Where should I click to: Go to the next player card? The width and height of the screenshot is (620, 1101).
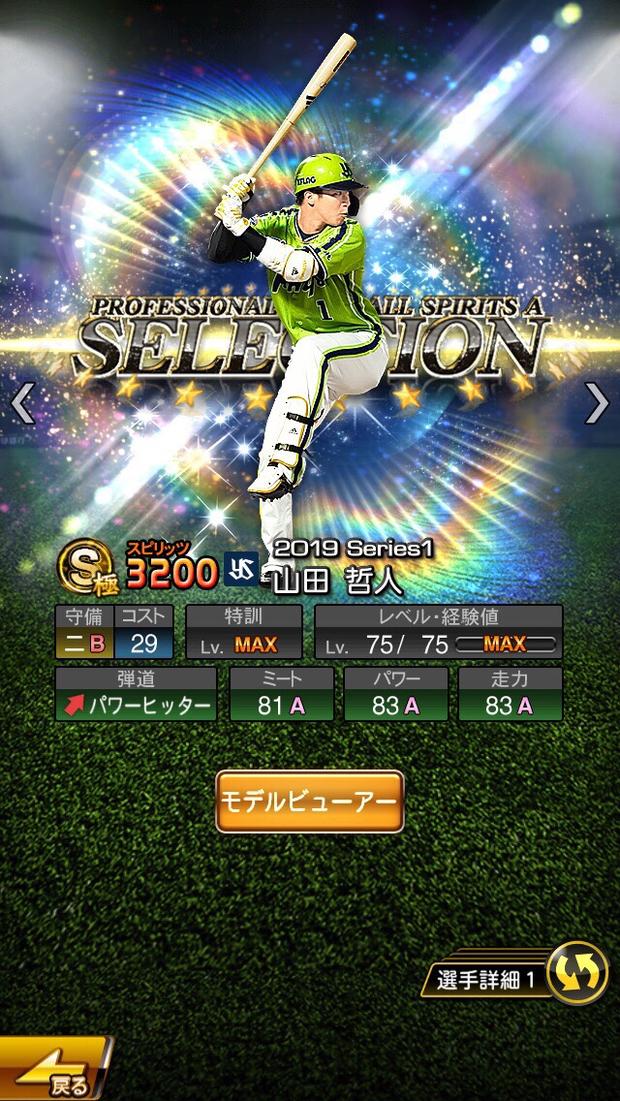pyautogui.click(x=597, y=403)
